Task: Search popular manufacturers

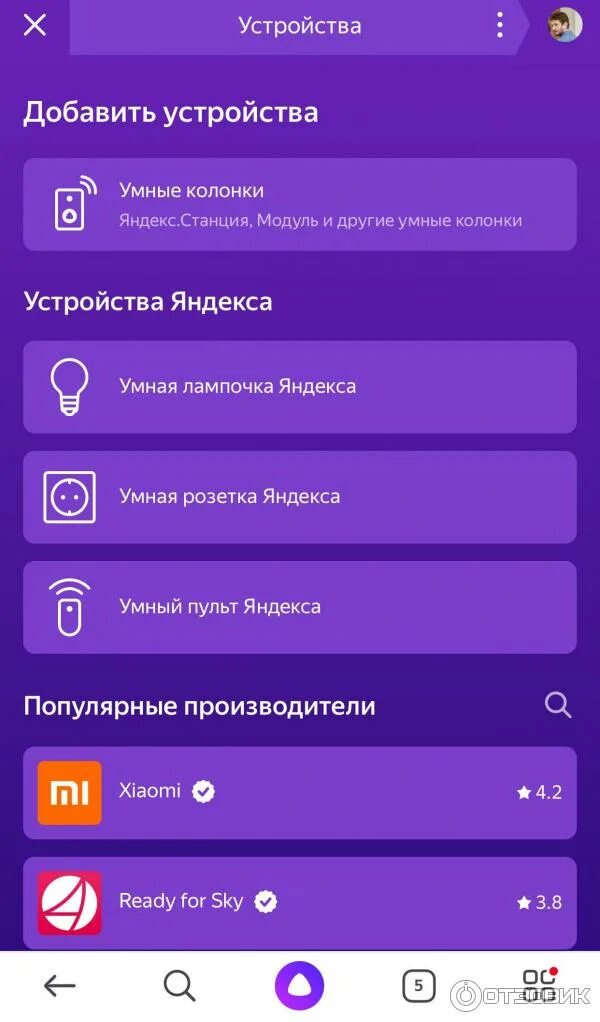Action: 558,705
